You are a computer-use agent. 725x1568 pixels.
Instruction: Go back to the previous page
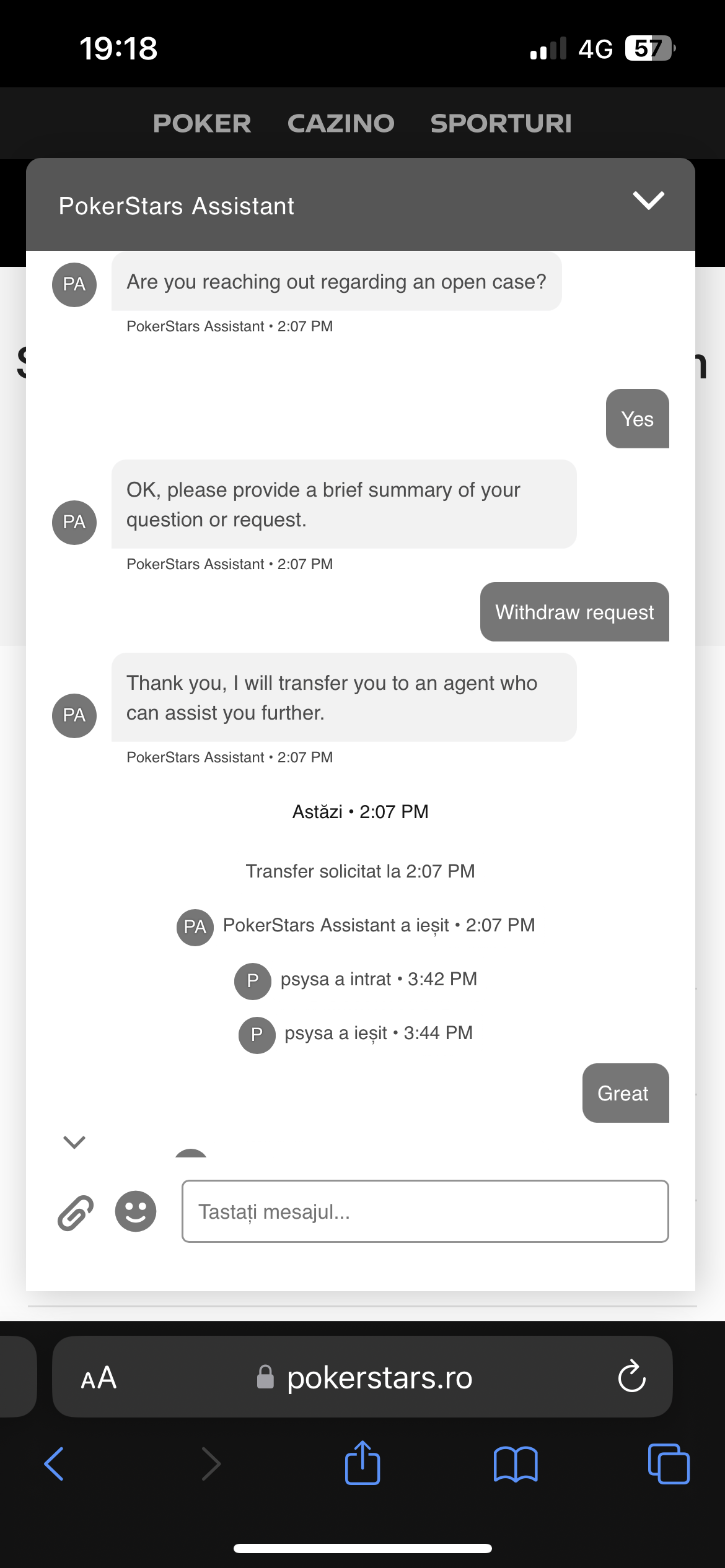coord(55,1464)
